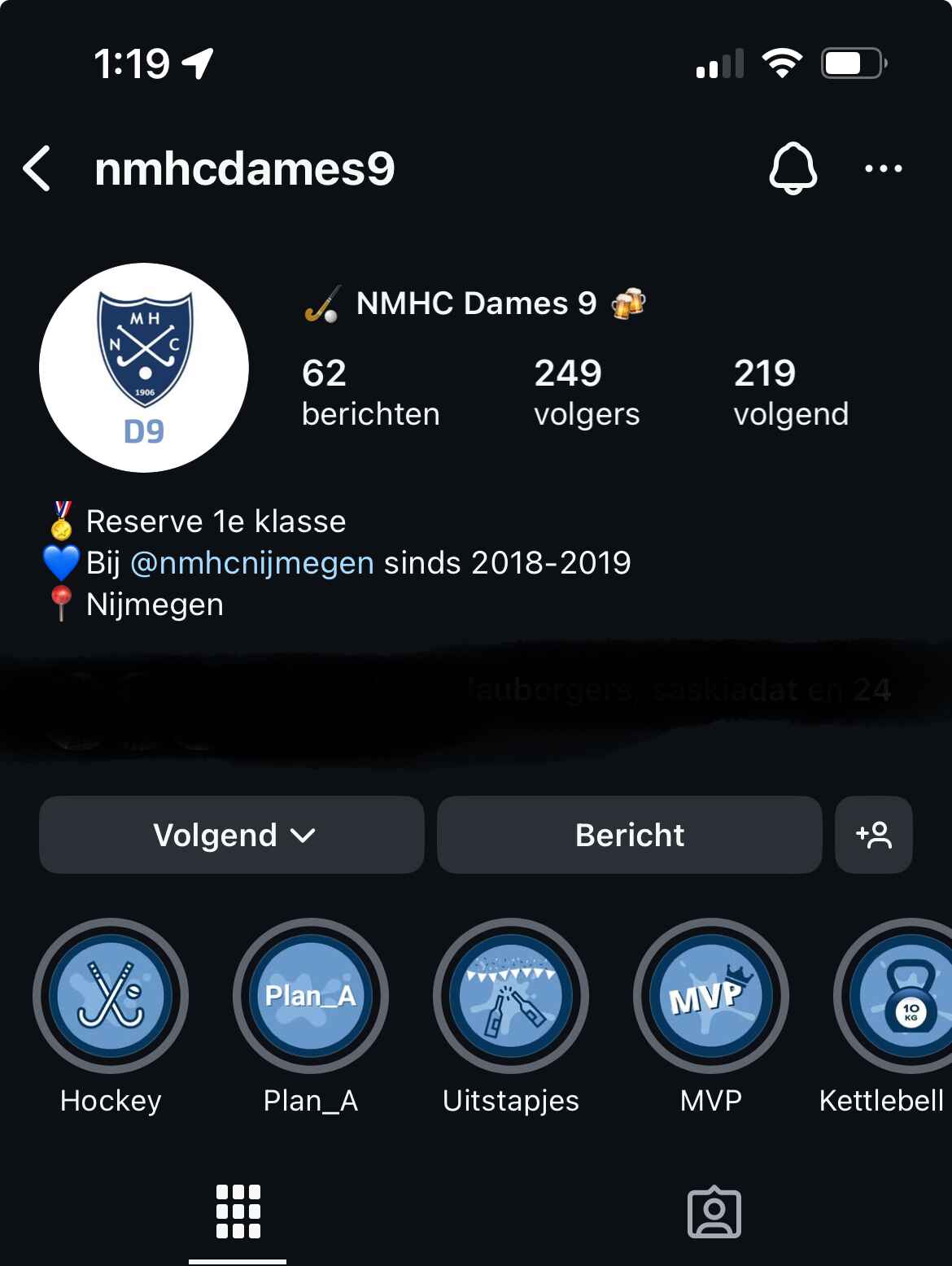Screen dimensions: 952x1266
Task: Play the MVP story highlight
Action: tap(710, 996)
